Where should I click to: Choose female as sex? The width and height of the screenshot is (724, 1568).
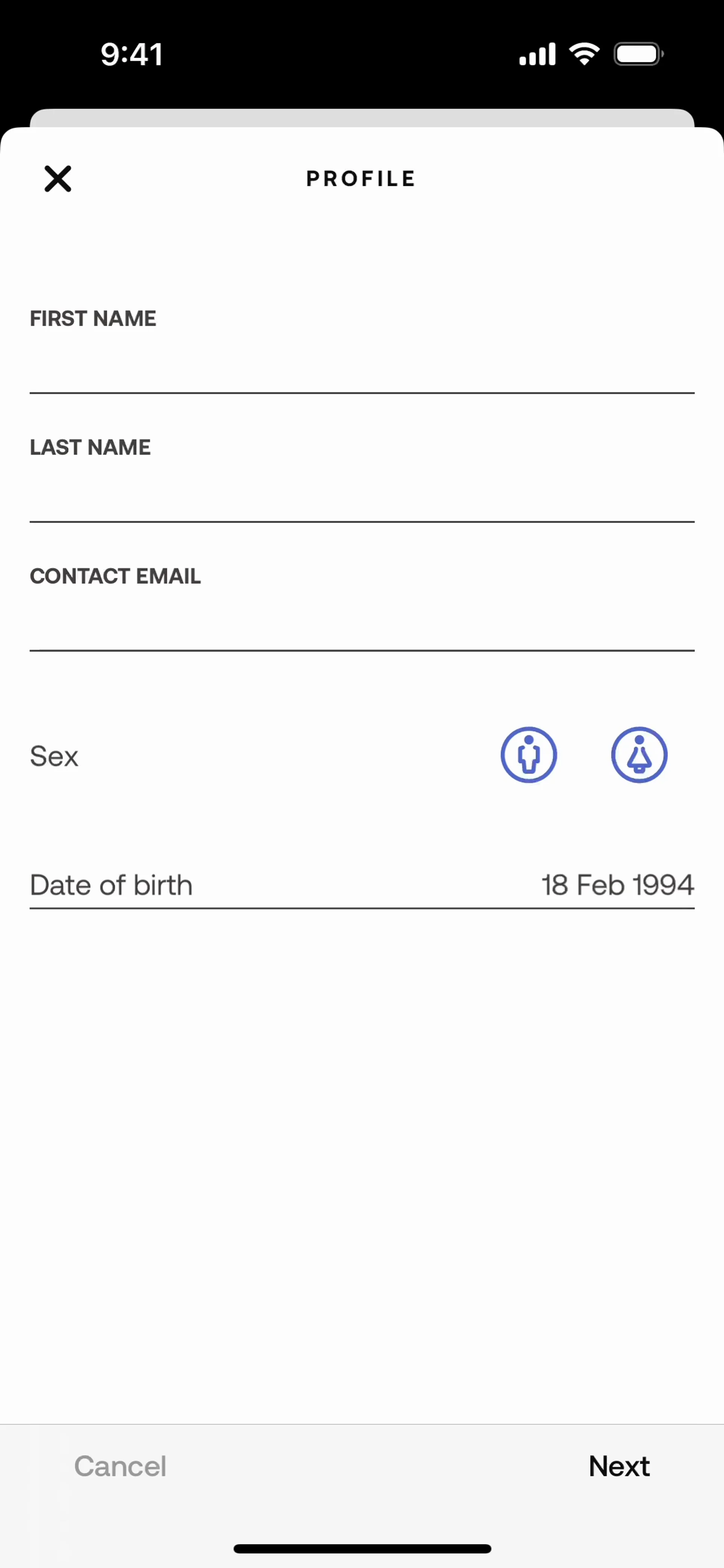point(639,755)
